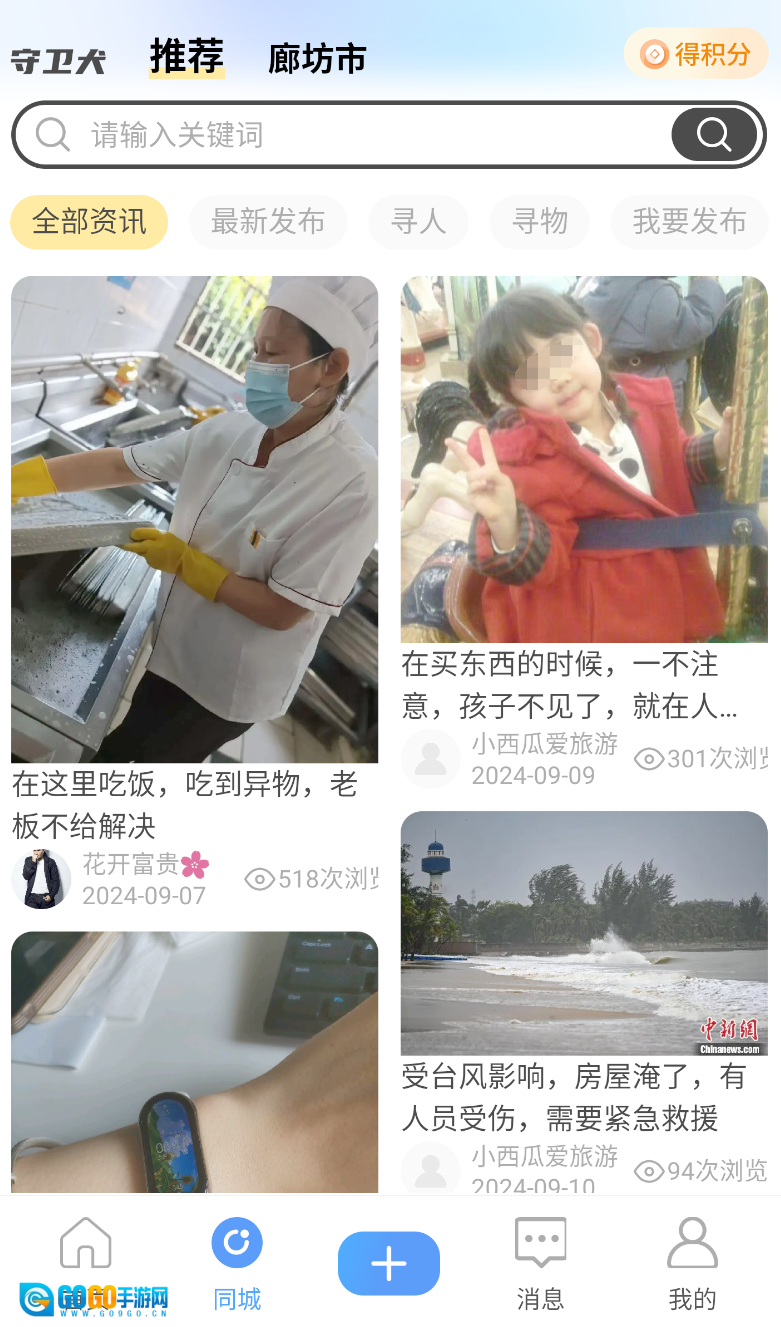781x1327 pixels.
Task: Switch to the 推荐 top tab
Action: (187, 56)
